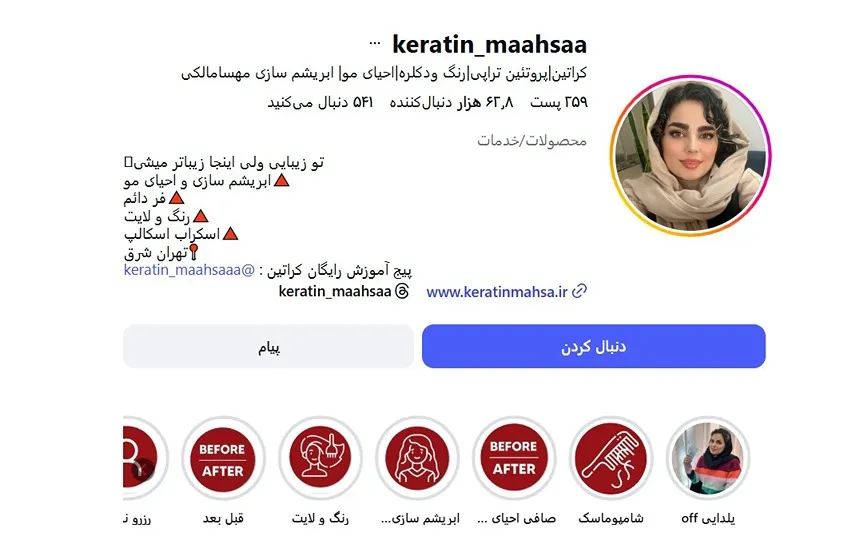852x548 pixels.
Task: Open the صافی احیای highlight
Action: tap(514, 458)
